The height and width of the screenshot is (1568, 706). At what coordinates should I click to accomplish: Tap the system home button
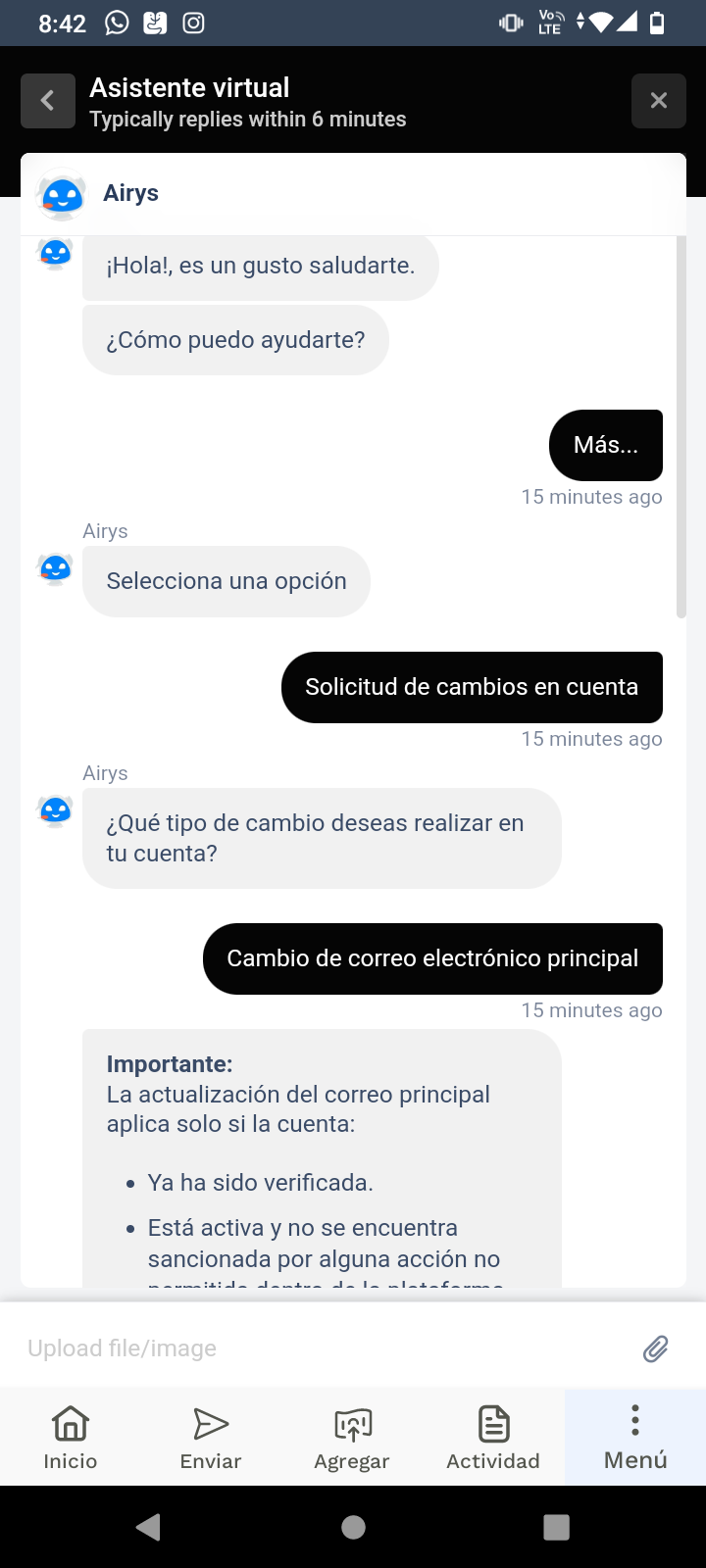click(353, 1527)
